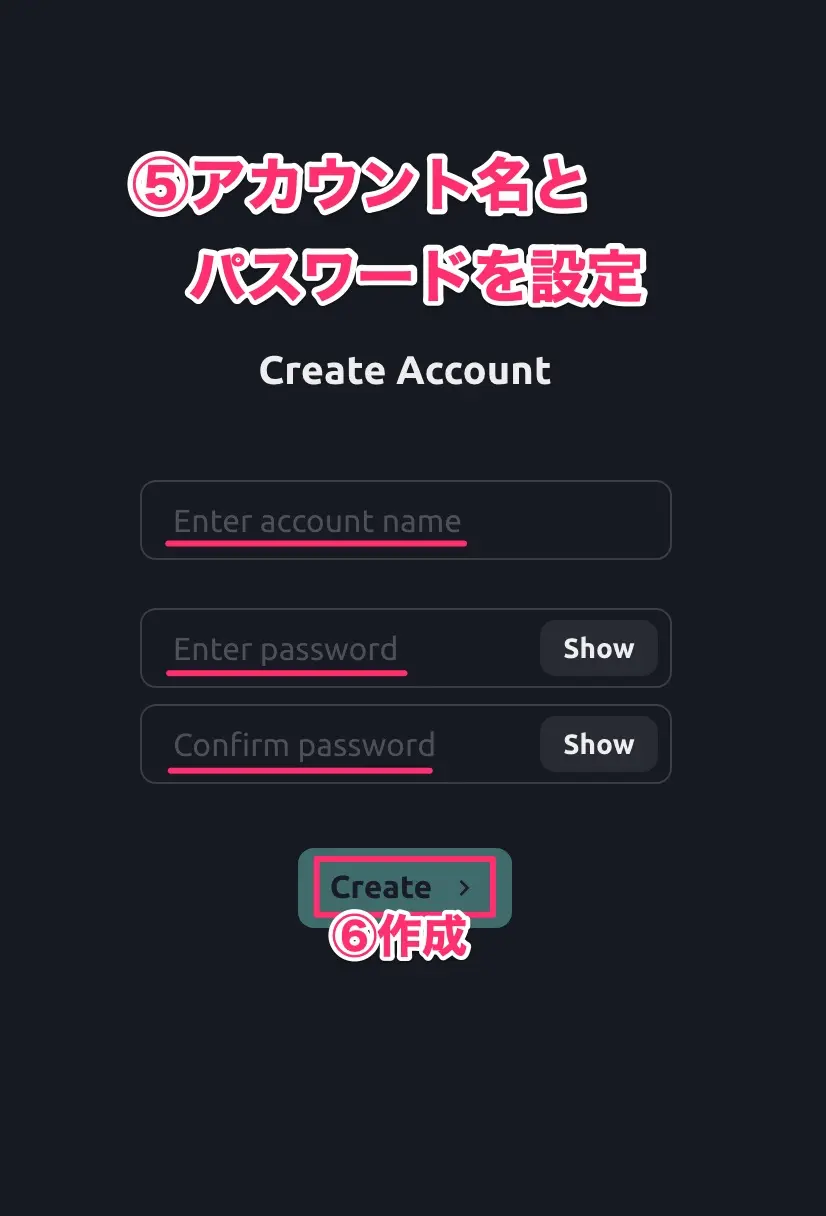Screen dimensions: 826x1216
Task: Focus the Enter password field
Action: point(340,648)
